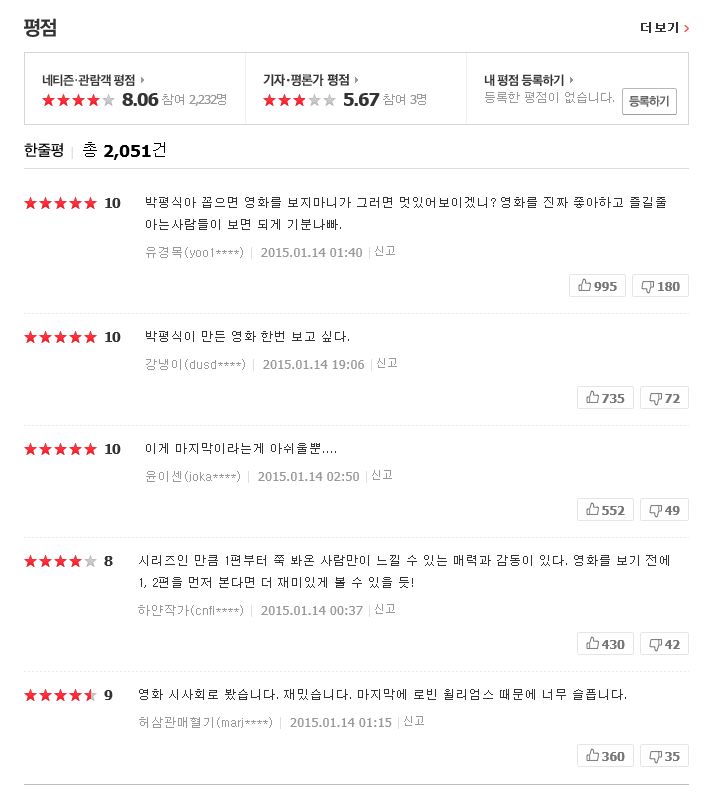
Task: Dislike 강냉이's review with 72 dislikes
Action: [x=664, y=398]
